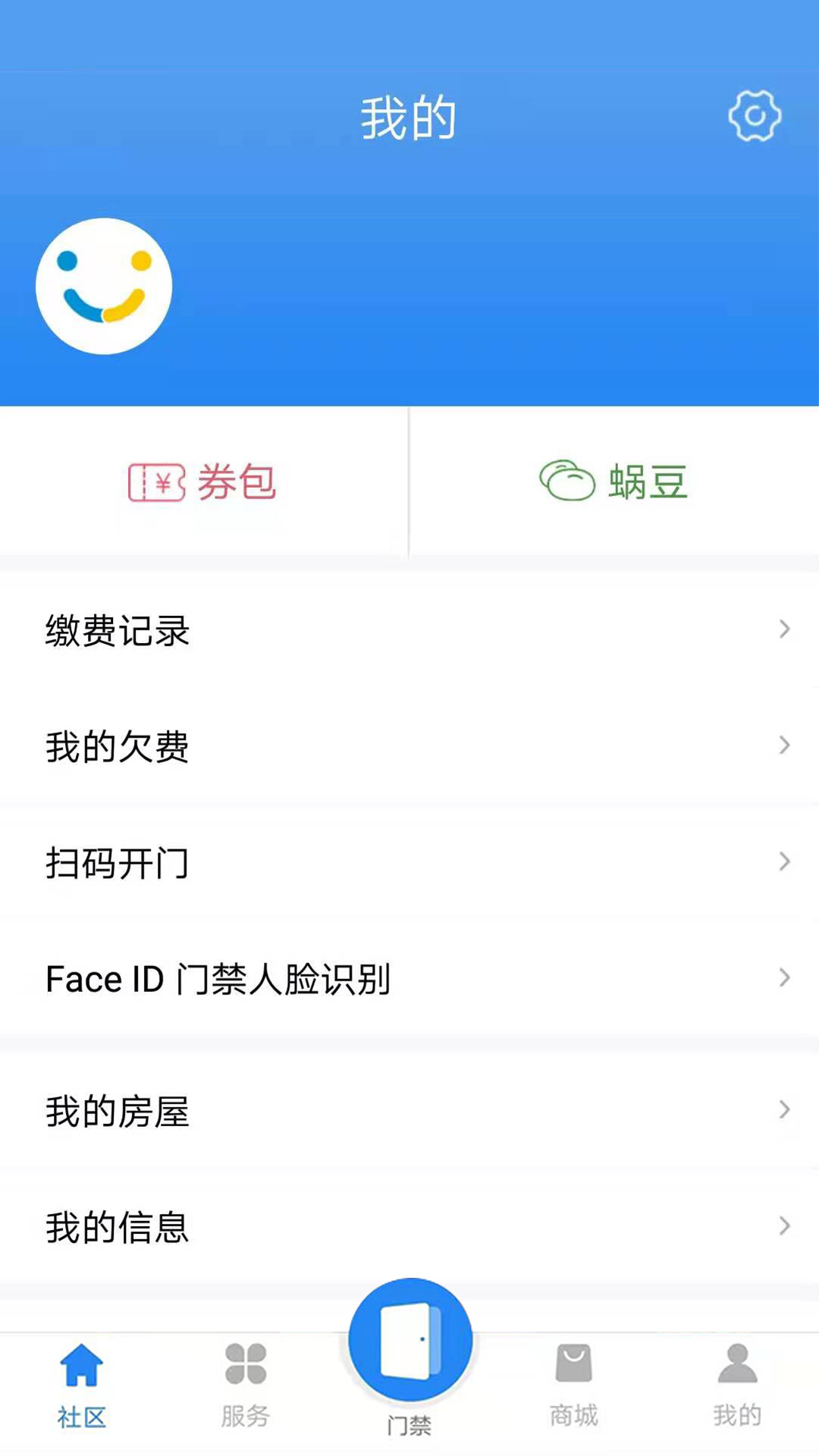View 我的欠费 outstanding fees
This screenshot has height=1456, width=819.
pyautogui.click(x=409, y=746)
